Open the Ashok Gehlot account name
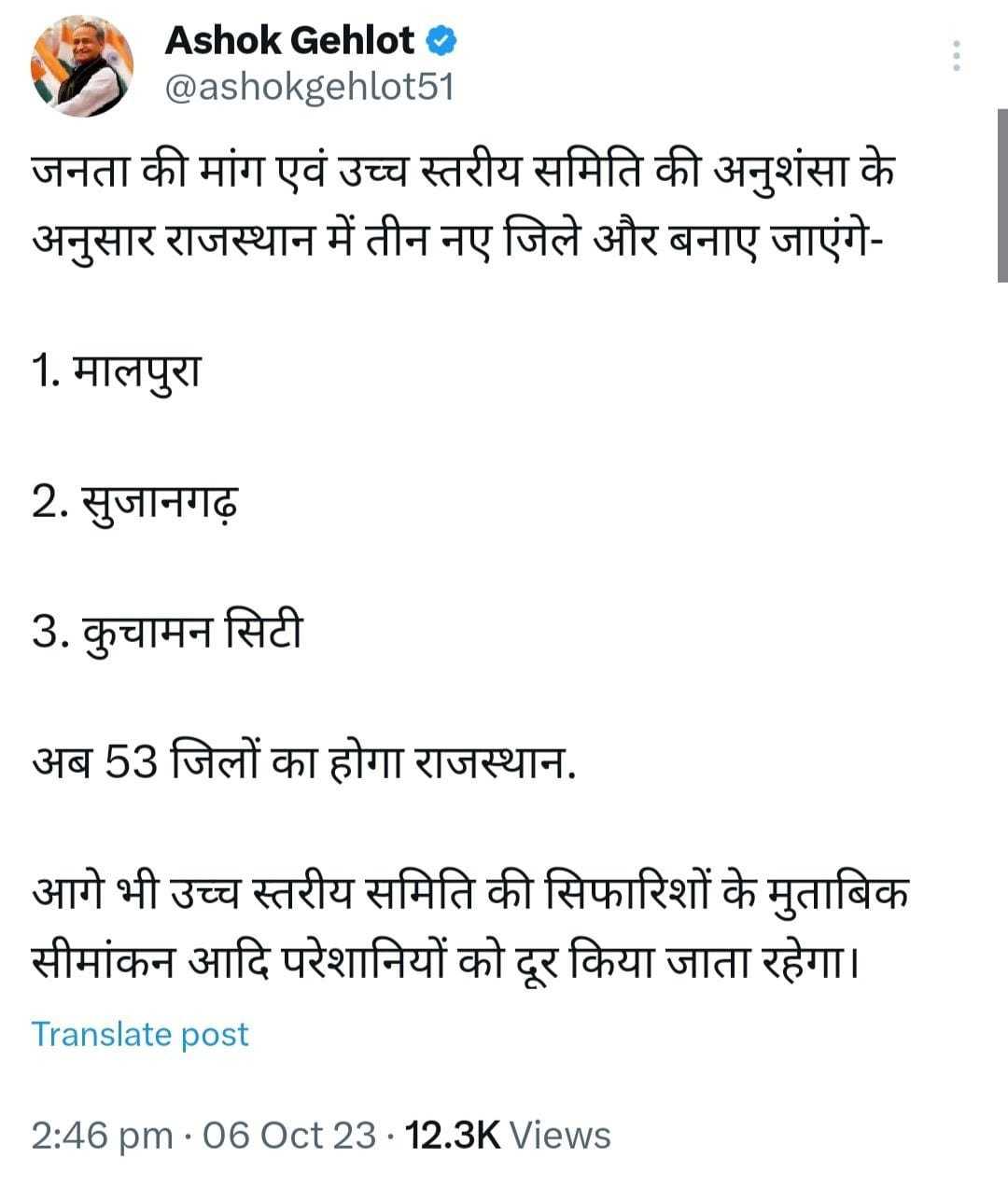 289,40
